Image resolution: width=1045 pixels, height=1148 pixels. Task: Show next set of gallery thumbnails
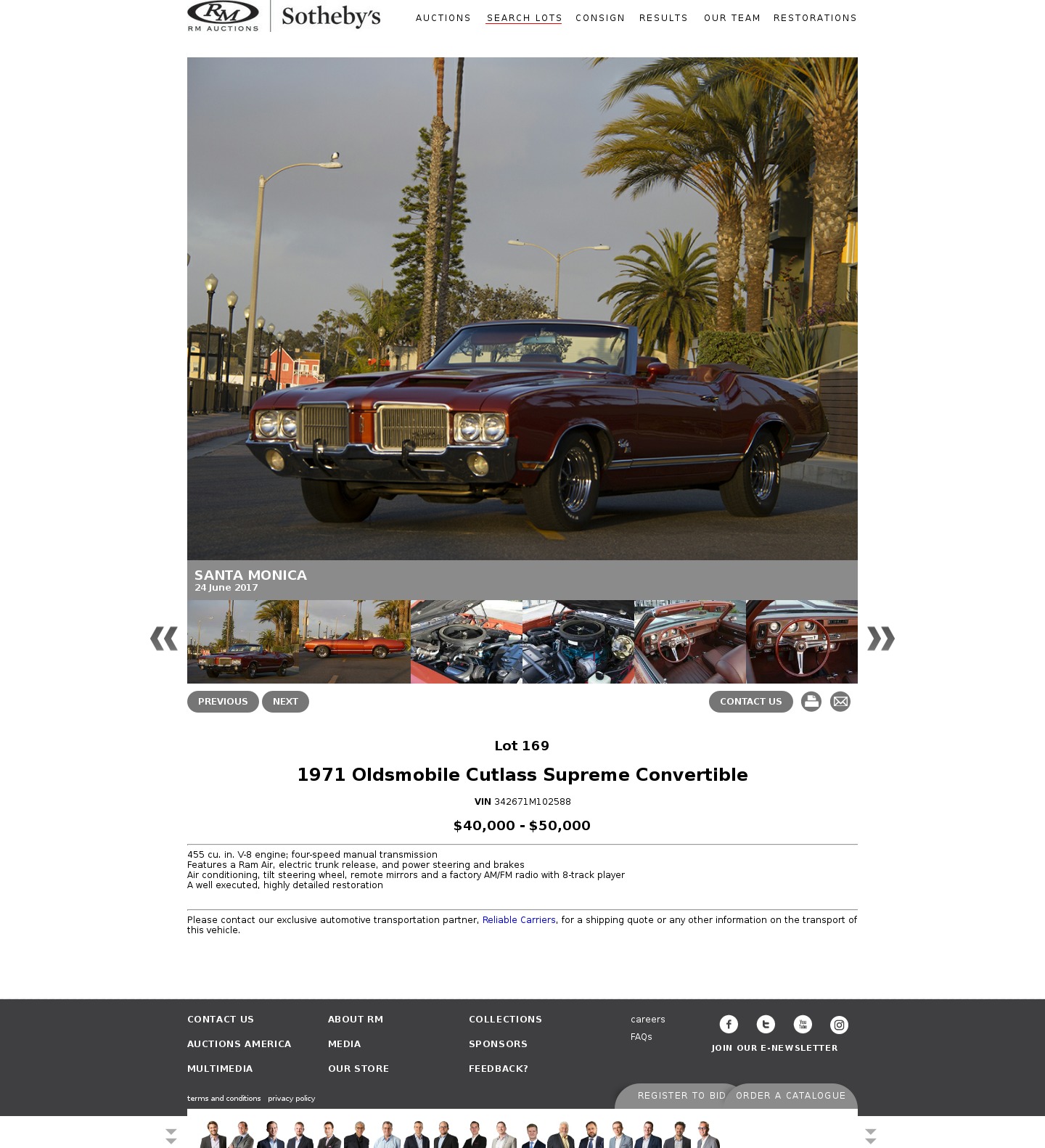[x=880, y=639]
